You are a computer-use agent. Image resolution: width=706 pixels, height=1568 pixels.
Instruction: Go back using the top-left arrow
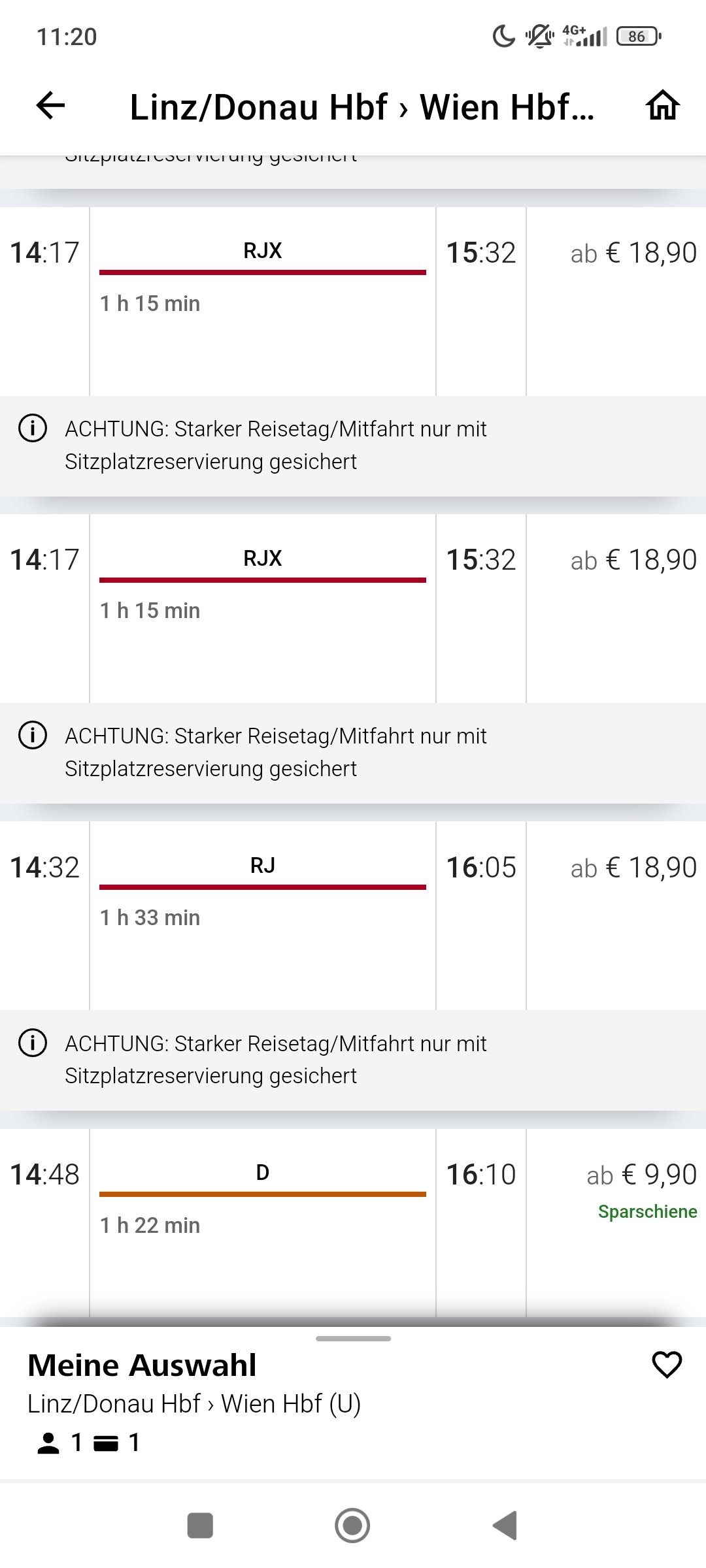[50, 106]
